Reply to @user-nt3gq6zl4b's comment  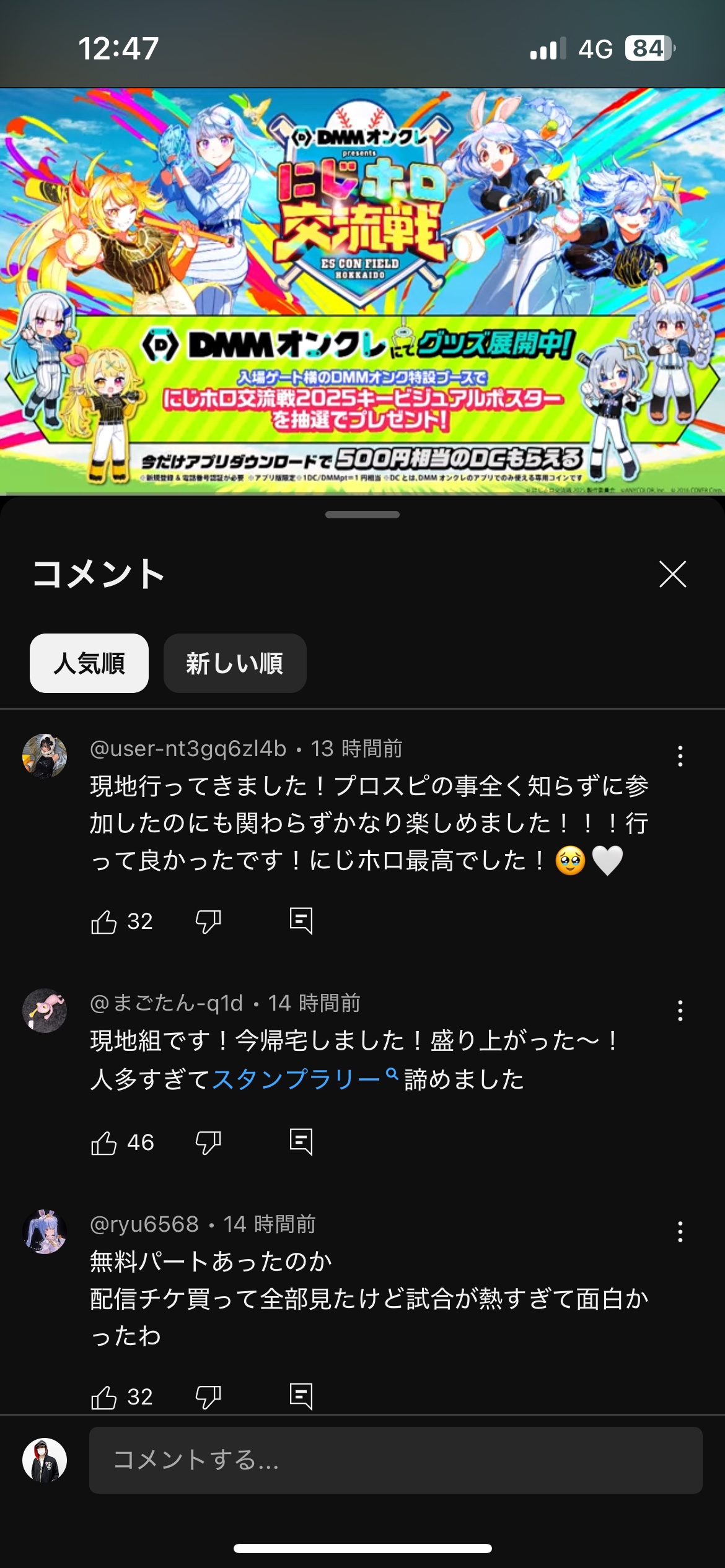coord(301,921)
